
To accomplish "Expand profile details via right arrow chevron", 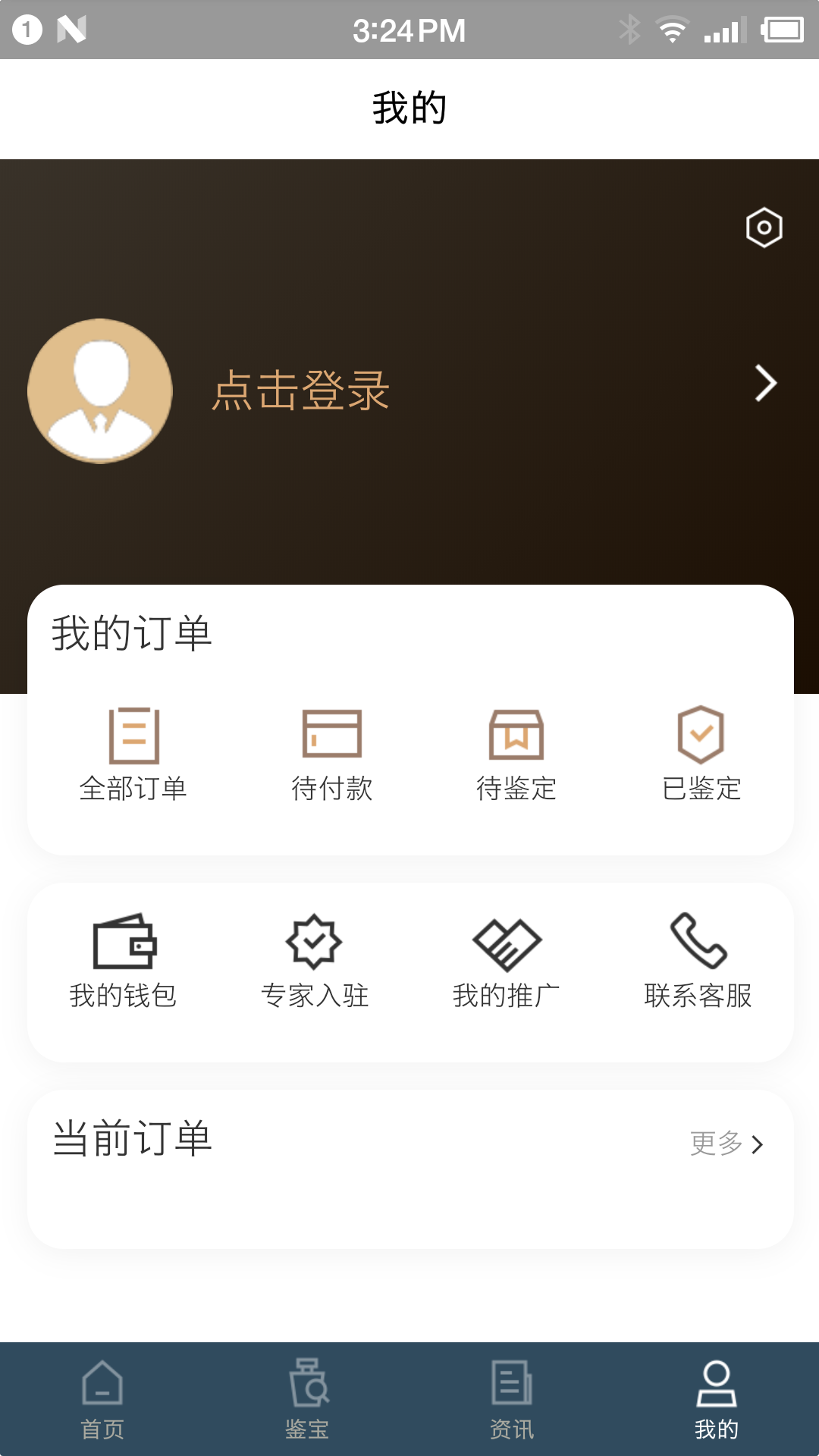I will [766, 383].
